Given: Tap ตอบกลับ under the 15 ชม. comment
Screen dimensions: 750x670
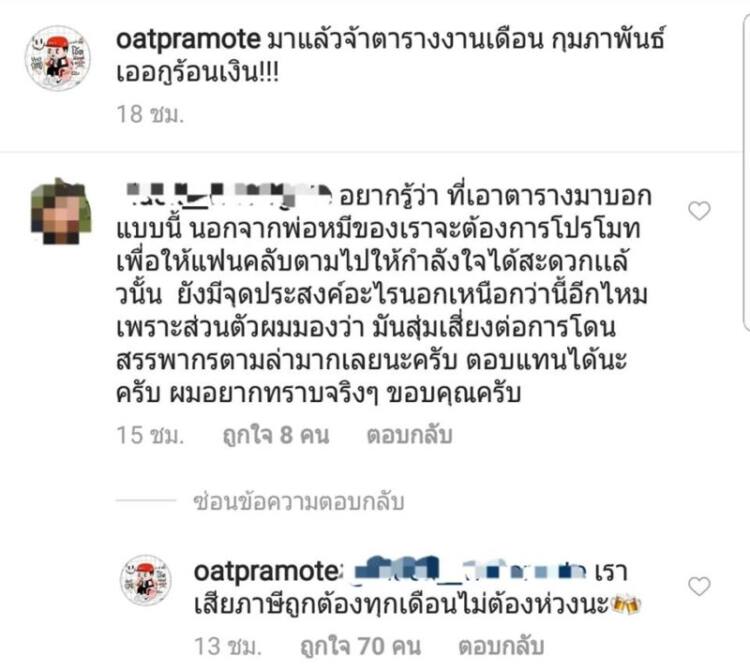Looking at the screenshot, I should click(x=408, y=436).
